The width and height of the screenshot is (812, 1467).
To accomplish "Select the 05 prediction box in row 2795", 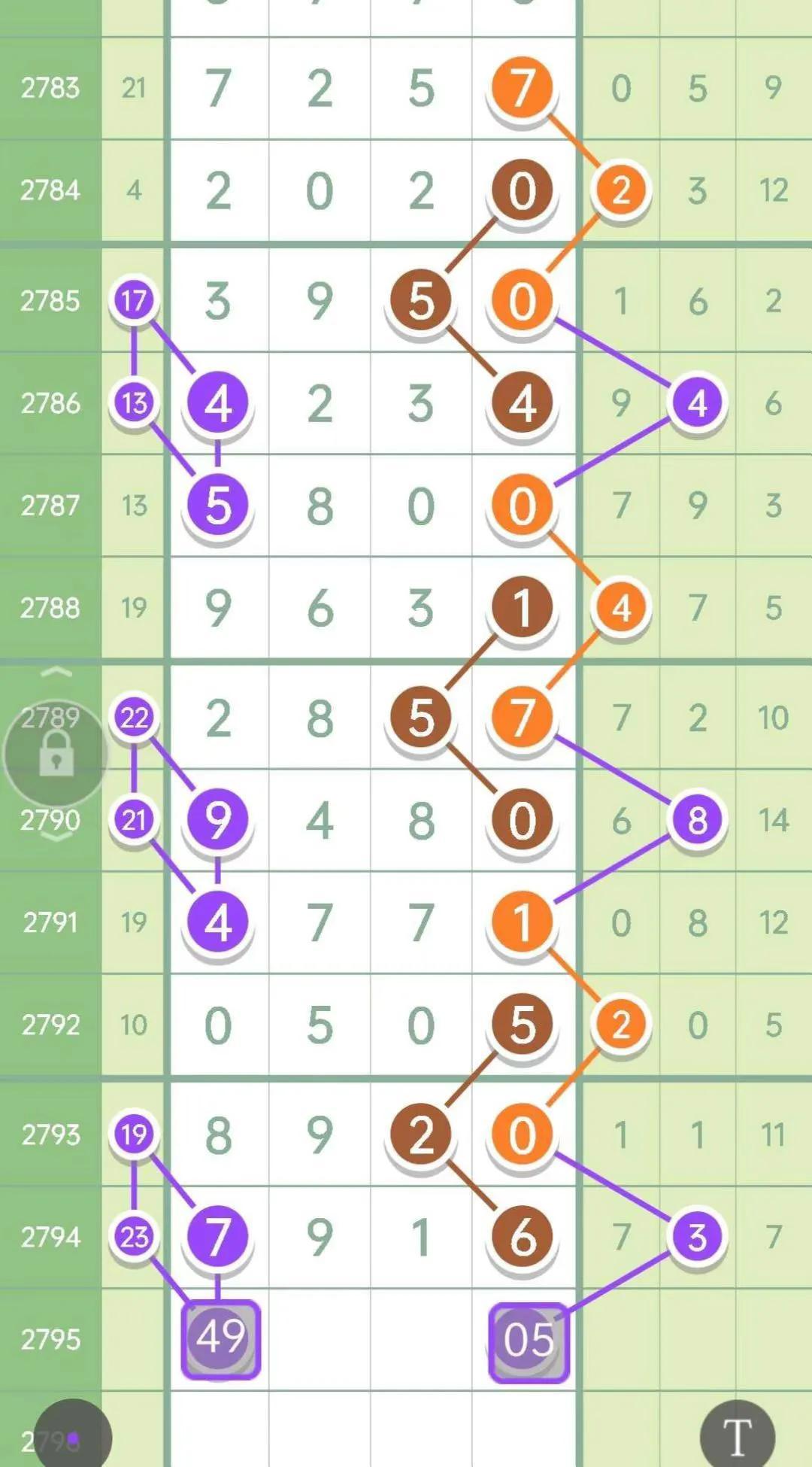I will [x=529, y=1342].
